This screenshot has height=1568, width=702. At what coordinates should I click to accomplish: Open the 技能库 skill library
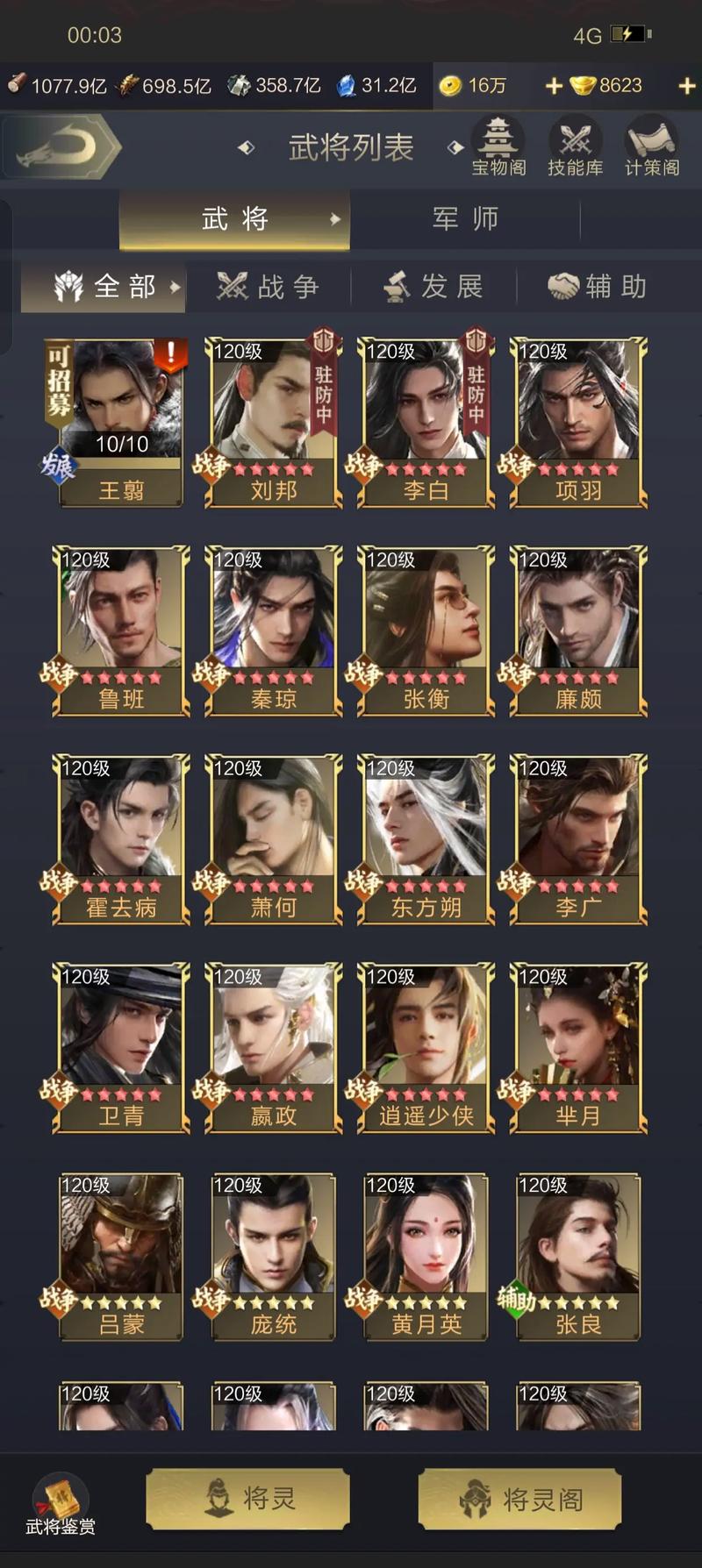pyautogui.click(x=575, y=147)
